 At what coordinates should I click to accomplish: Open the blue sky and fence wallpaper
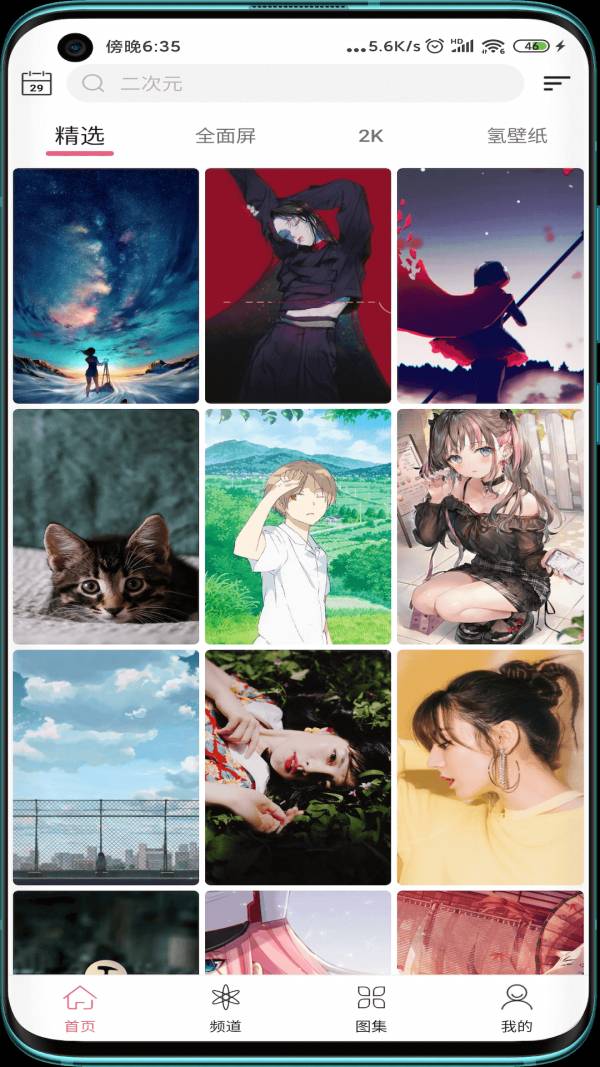pos(106,768)
